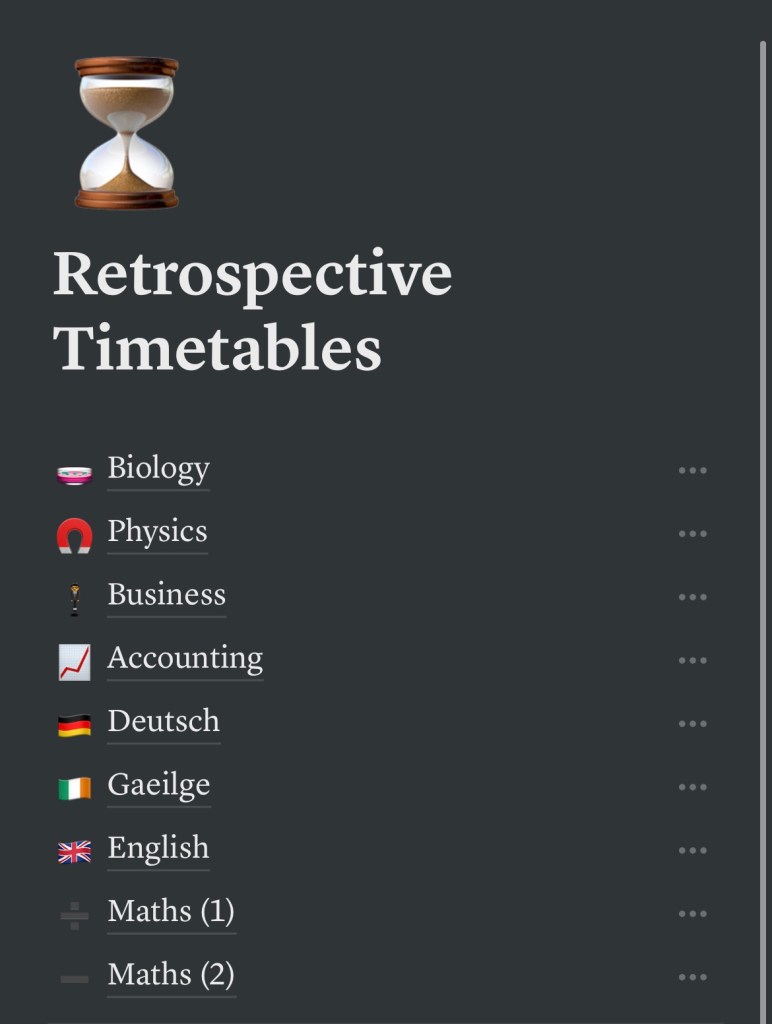Tap the three dots beside Deutsch
Screen dimensions: 772x1024
pyautogui.click(x=692, y=724)
